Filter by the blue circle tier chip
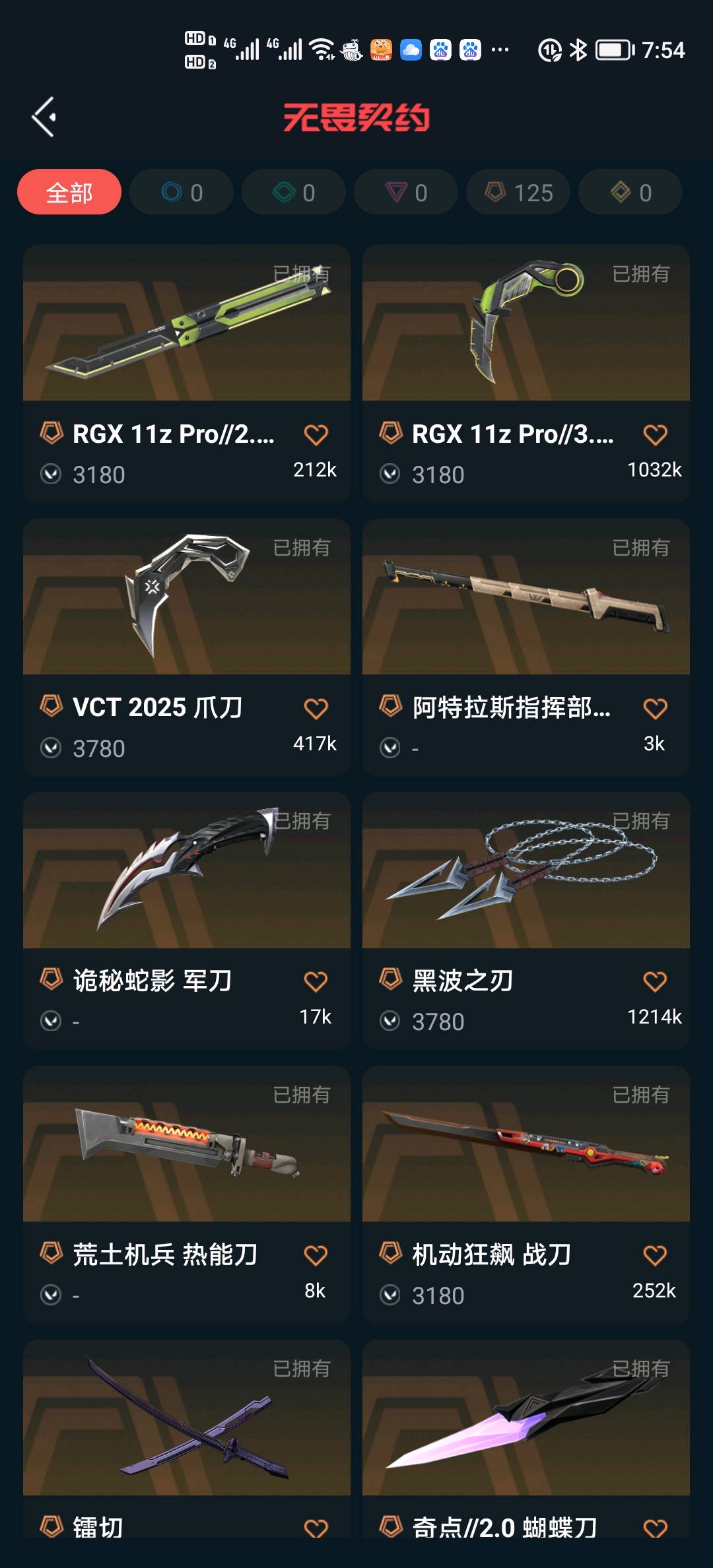The height and width of the screenshot is (1568, 713). 182,193
